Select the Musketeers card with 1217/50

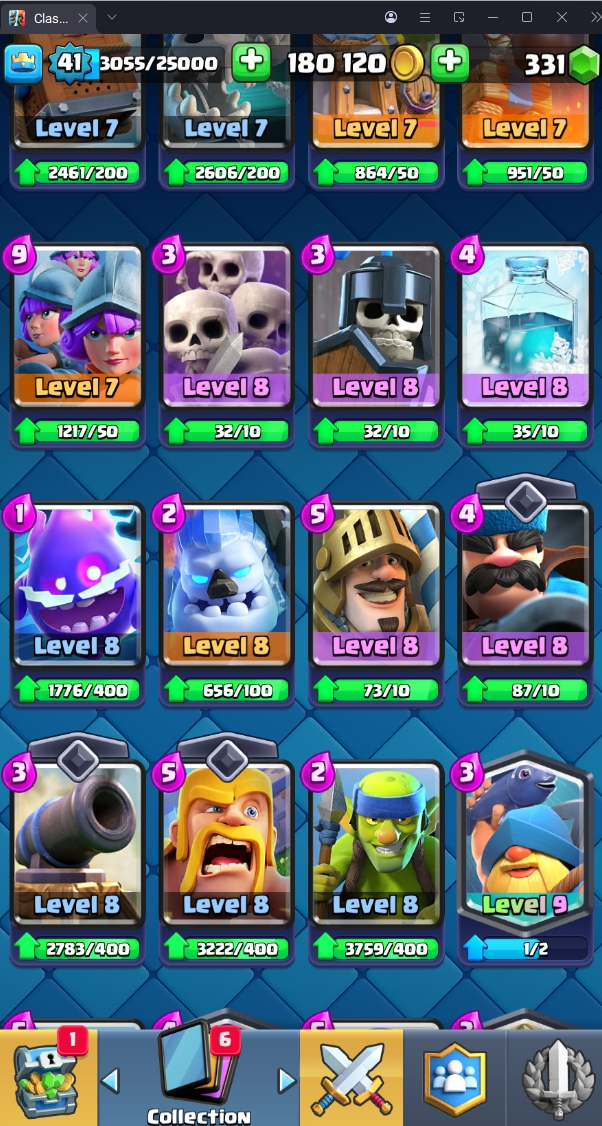click(x=78, y=330)
